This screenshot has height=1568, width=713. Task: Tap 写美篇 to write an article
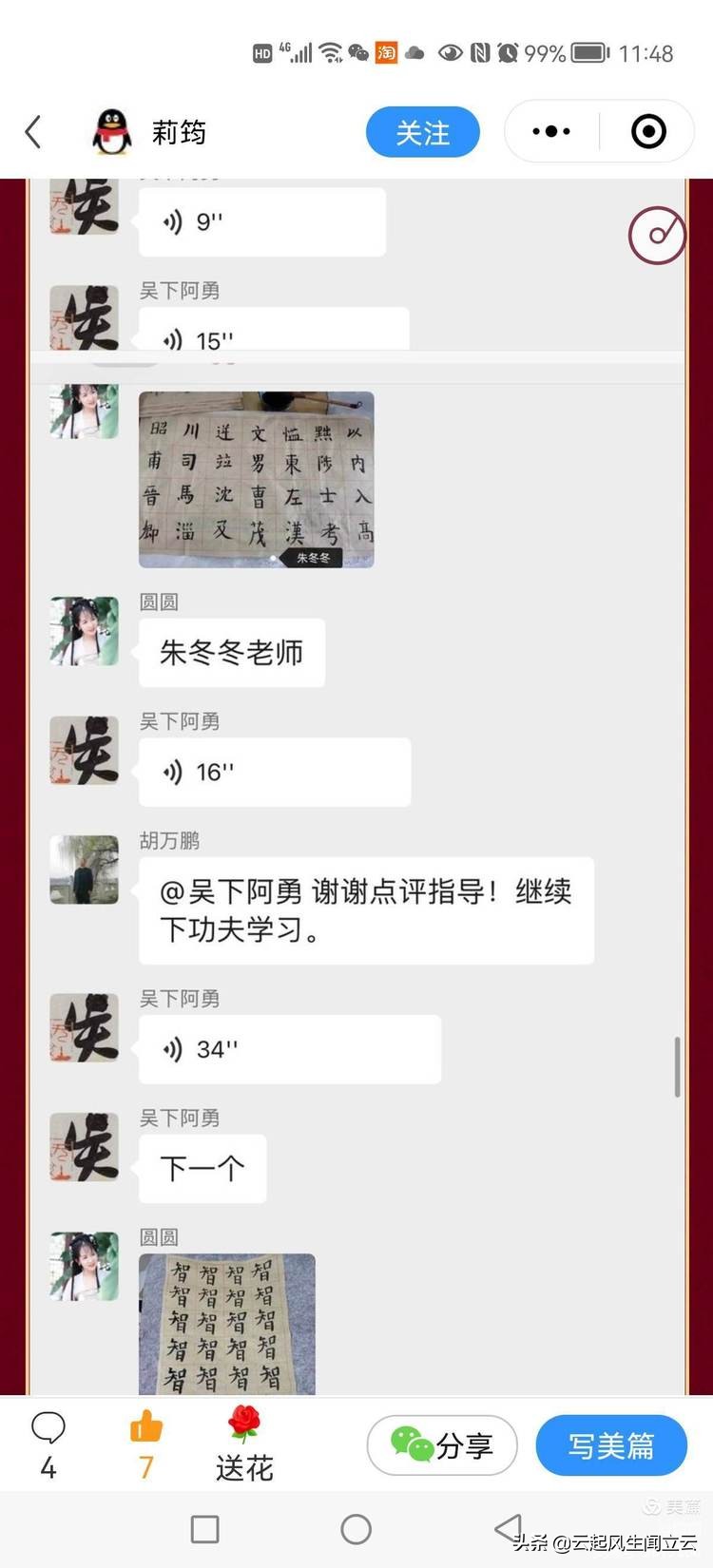pyautogui.click(x=611, y=1445)
